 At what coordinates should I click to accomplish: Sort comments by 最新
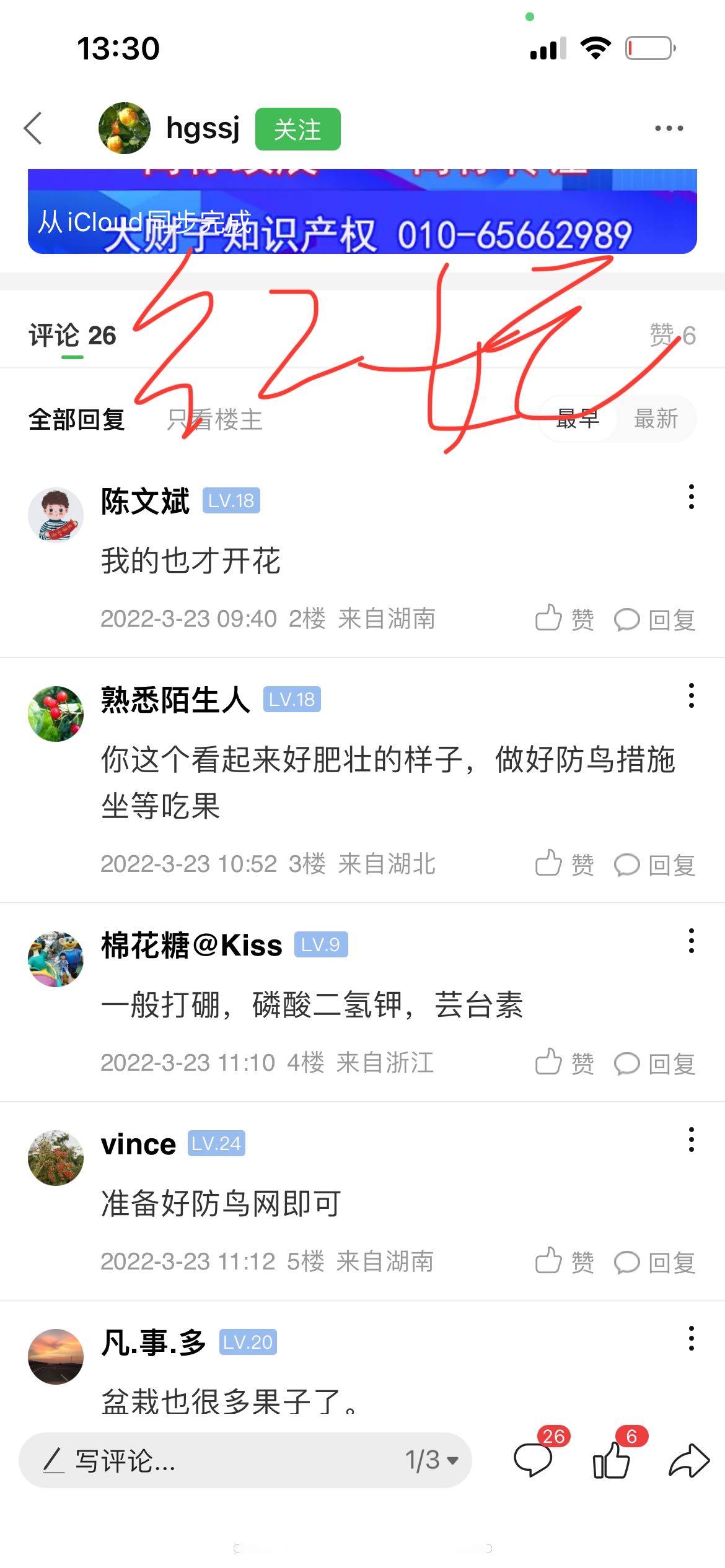click(x=656, y=419)
